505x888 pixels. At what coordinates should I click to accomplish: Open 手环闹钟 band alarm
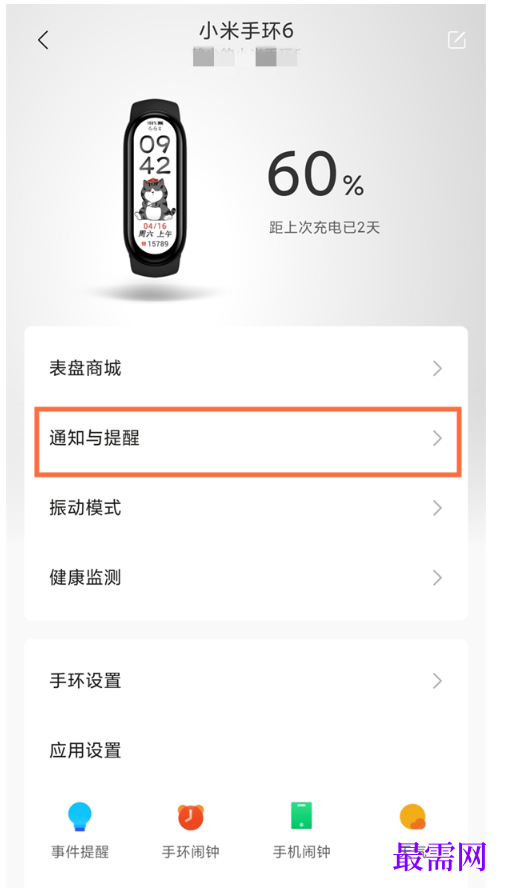pos(190,830)
